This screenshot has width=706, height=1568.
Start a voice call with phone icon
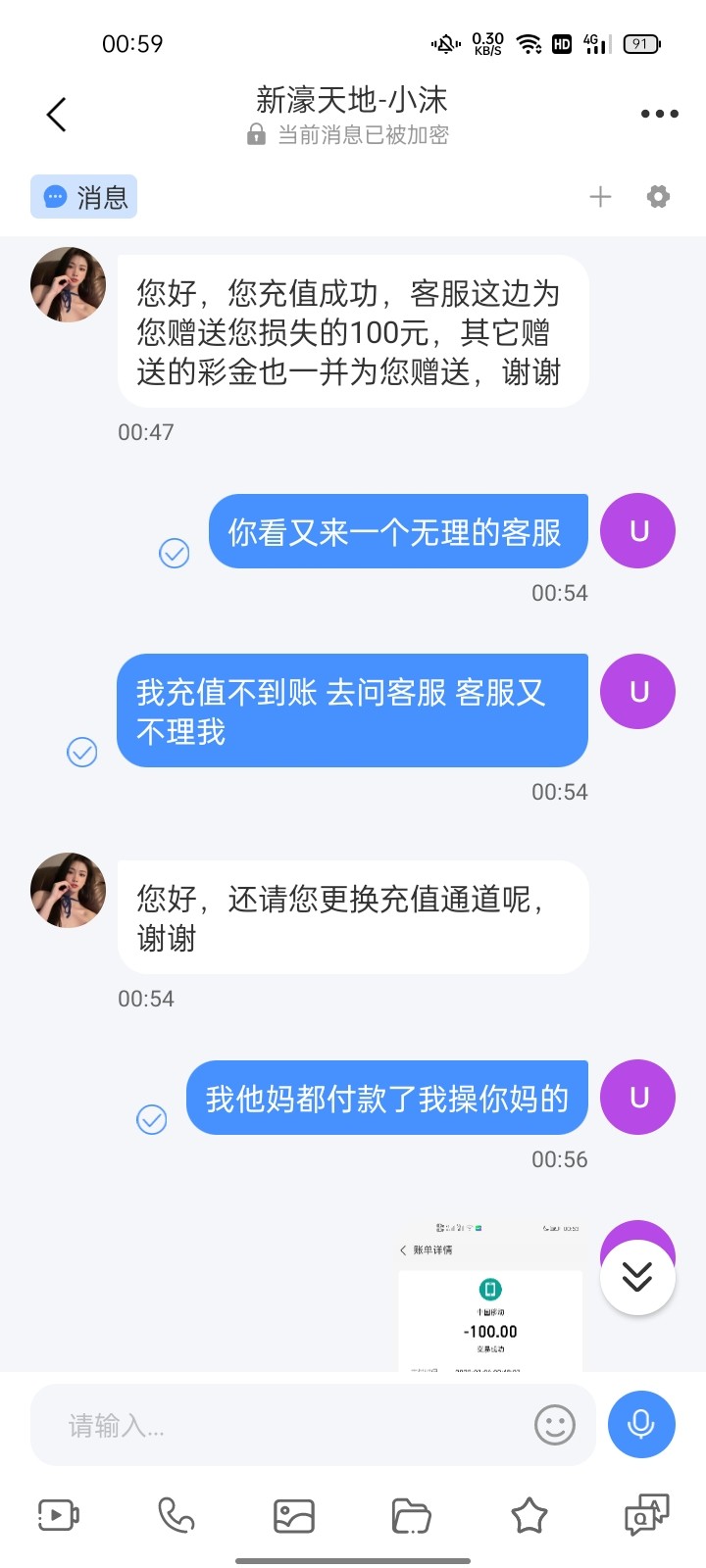point(176,1515)
